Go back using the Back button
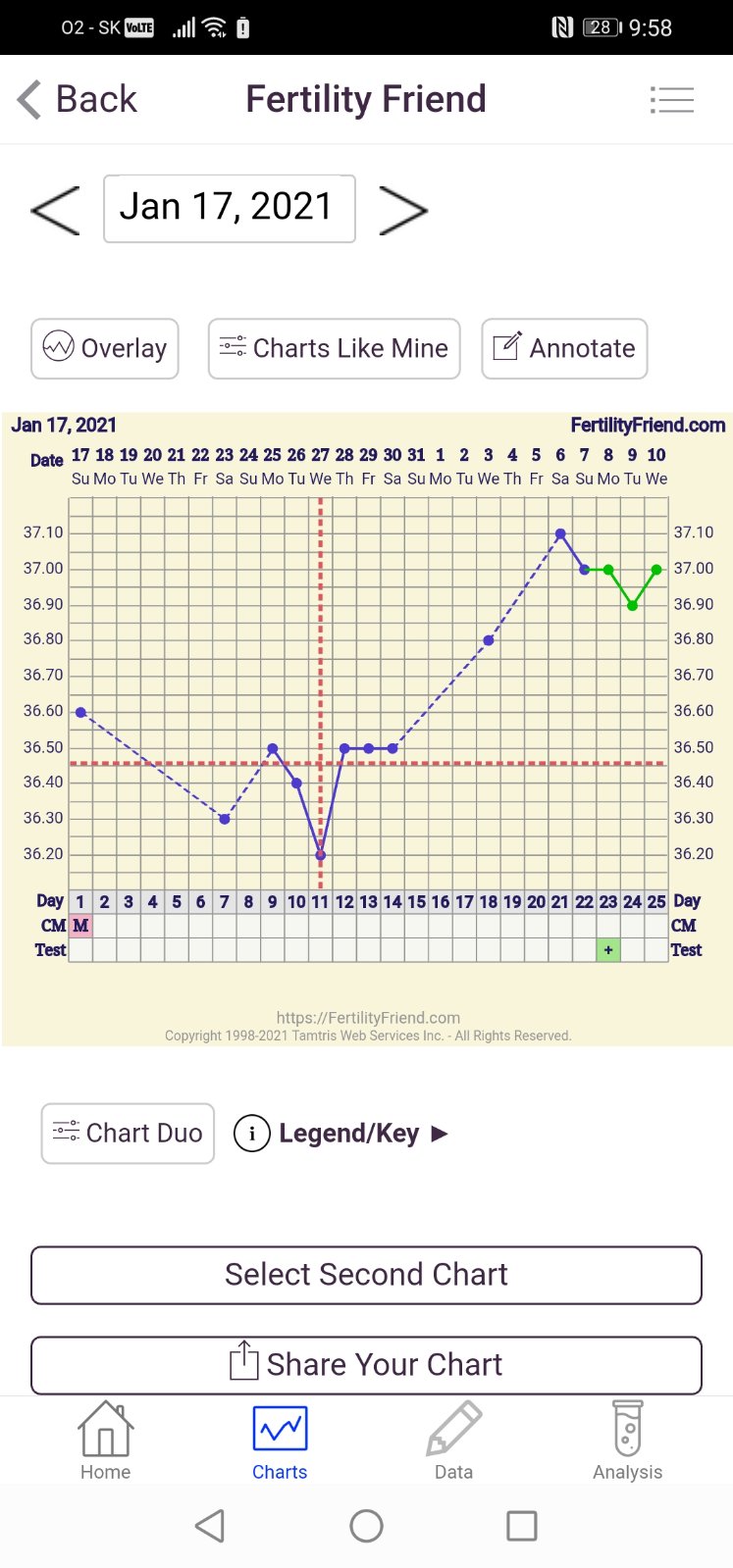 tap(78, 99)
